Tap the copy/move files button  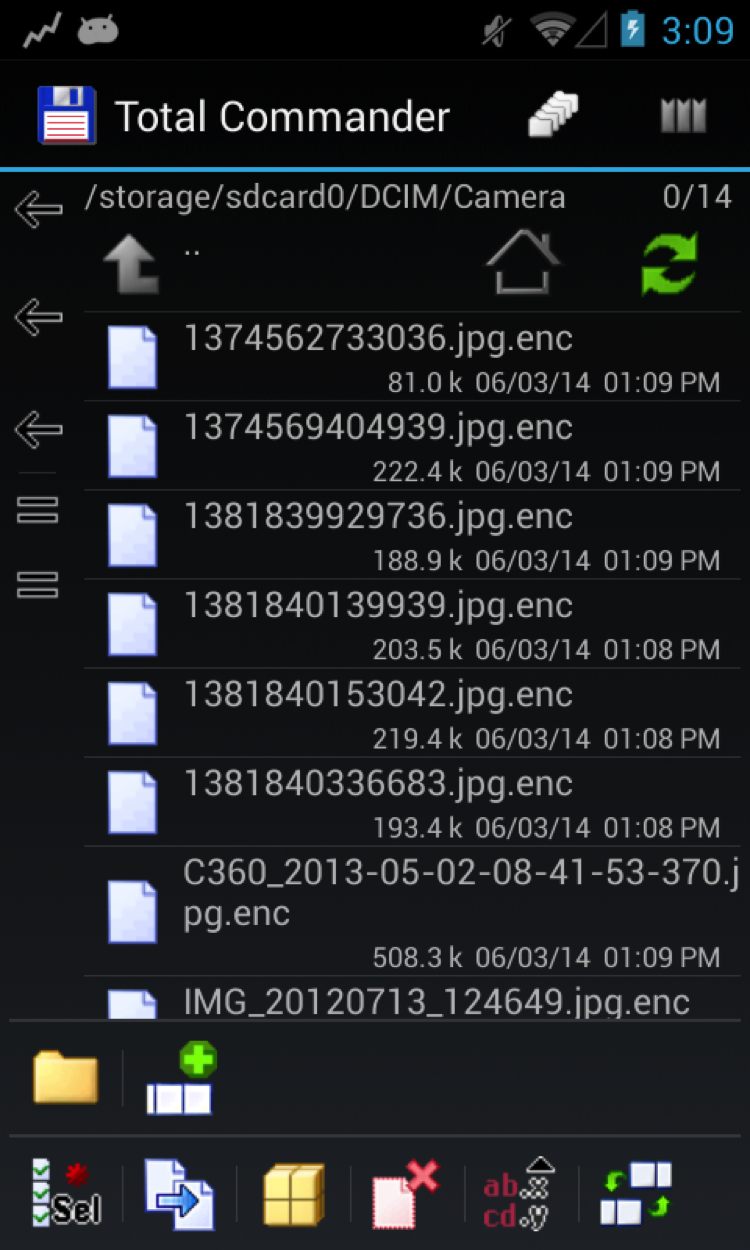coord(180,1194)
